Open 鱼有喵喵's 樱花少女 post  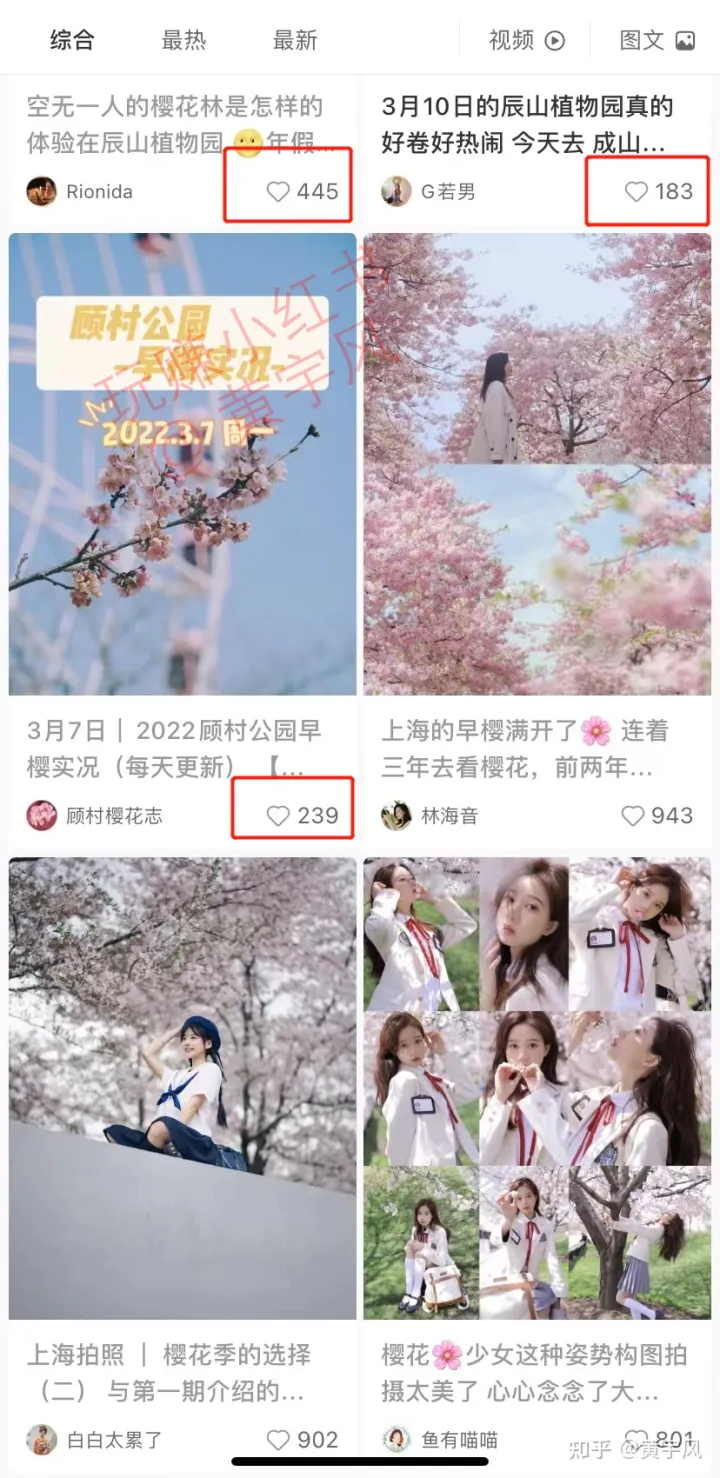tap(537, 1088)
